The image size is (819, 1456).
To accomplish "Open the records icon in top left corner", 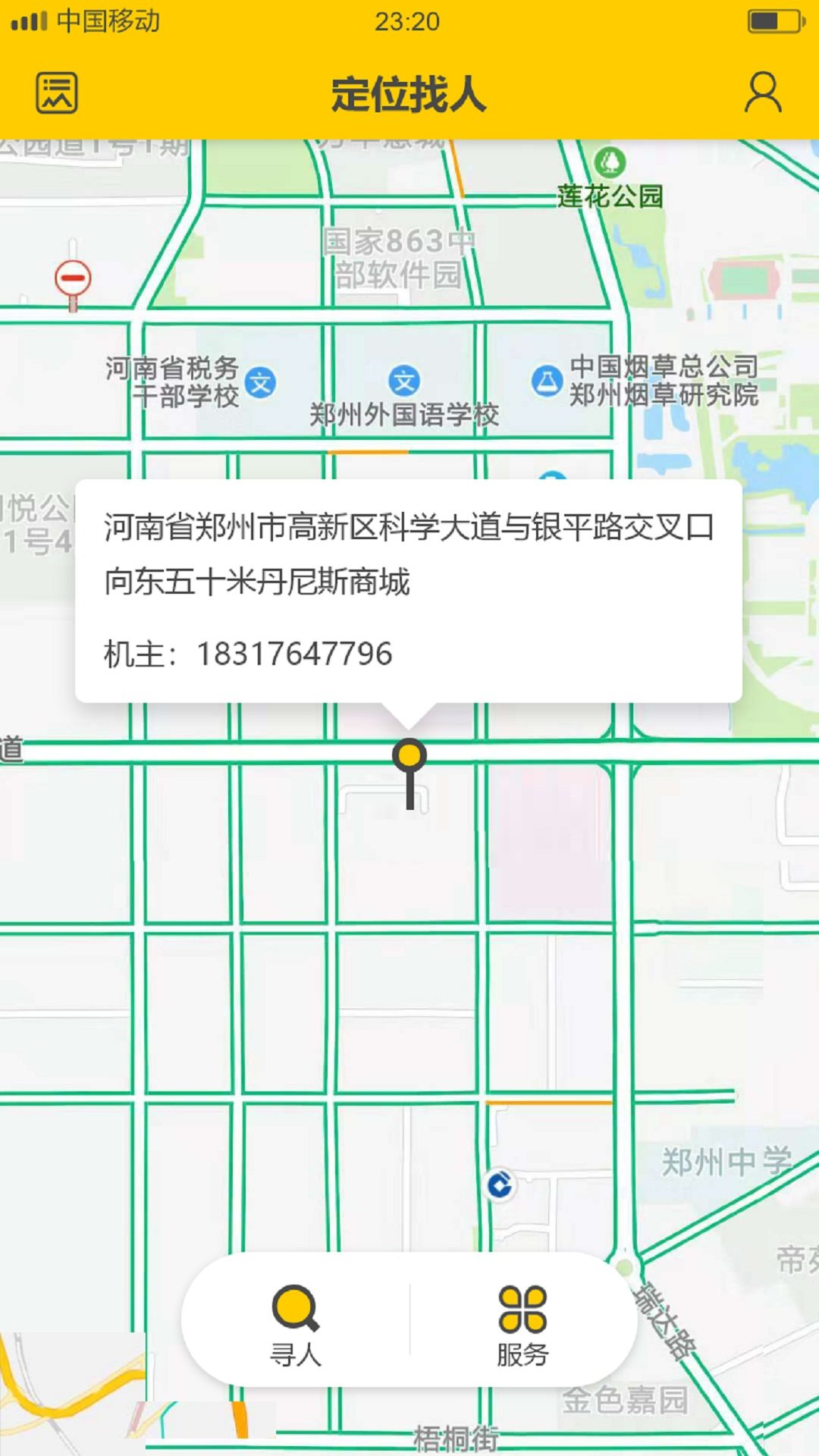I will coord(55,91).
